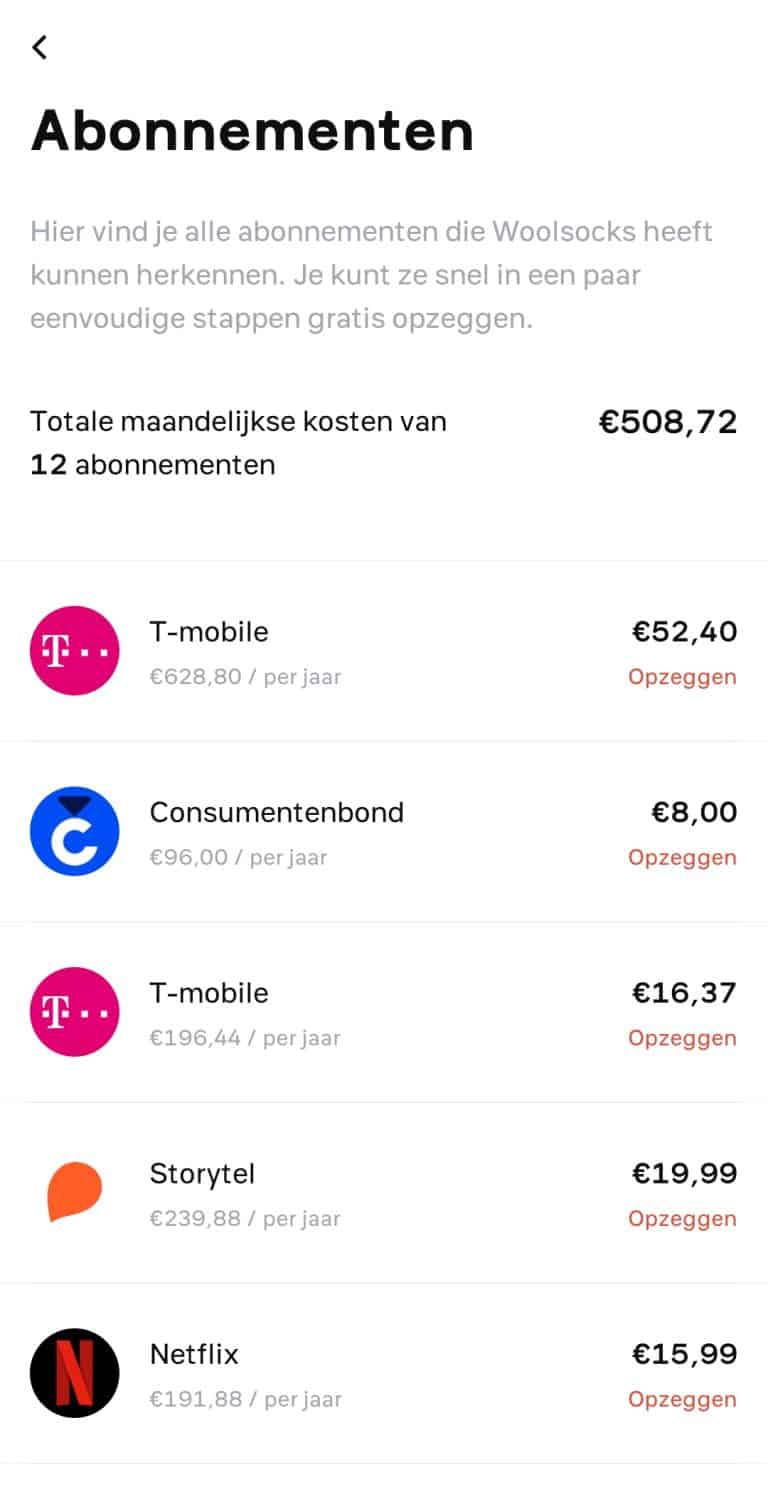Open the first T-mobile subscription details
Viewport: 768px width, 1504px height.
pyautogui.click(x=209, y=631)
